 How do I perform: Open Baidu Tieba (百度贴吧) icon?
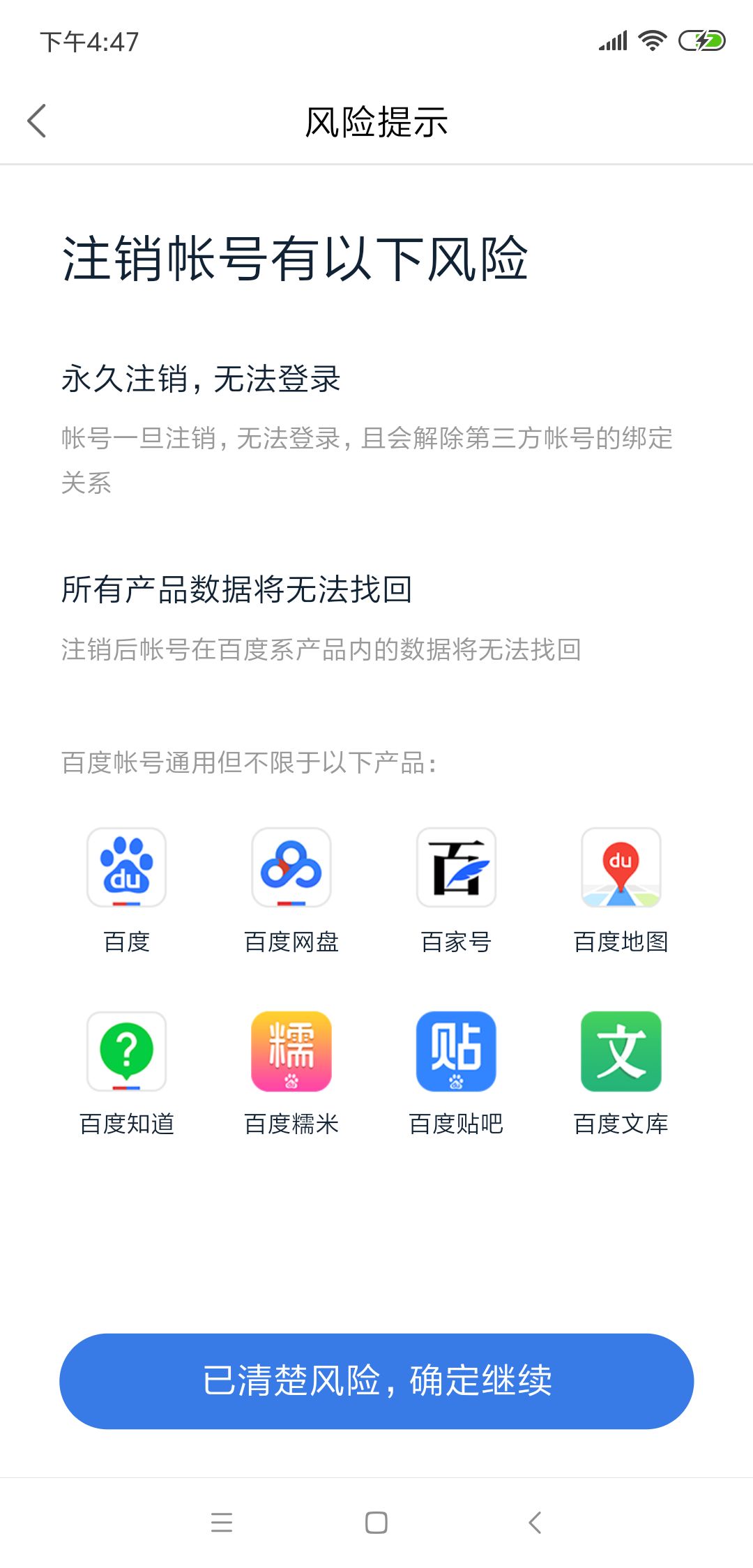click(x=455, y=1052)
